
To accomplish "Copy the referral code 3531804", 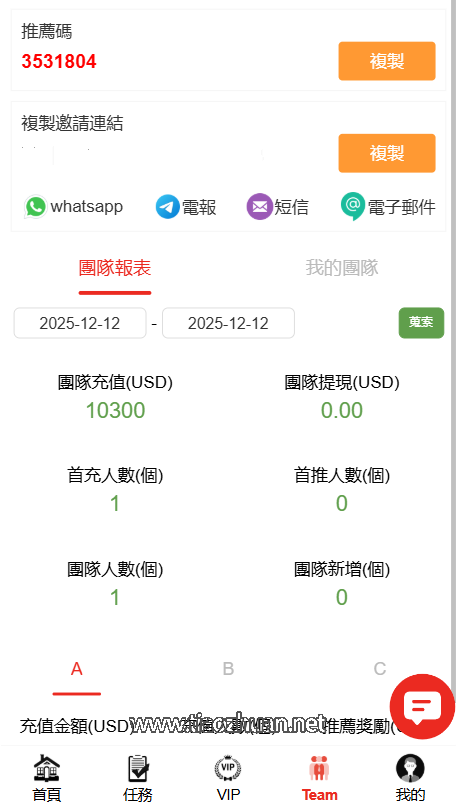I will pos(387,61).
